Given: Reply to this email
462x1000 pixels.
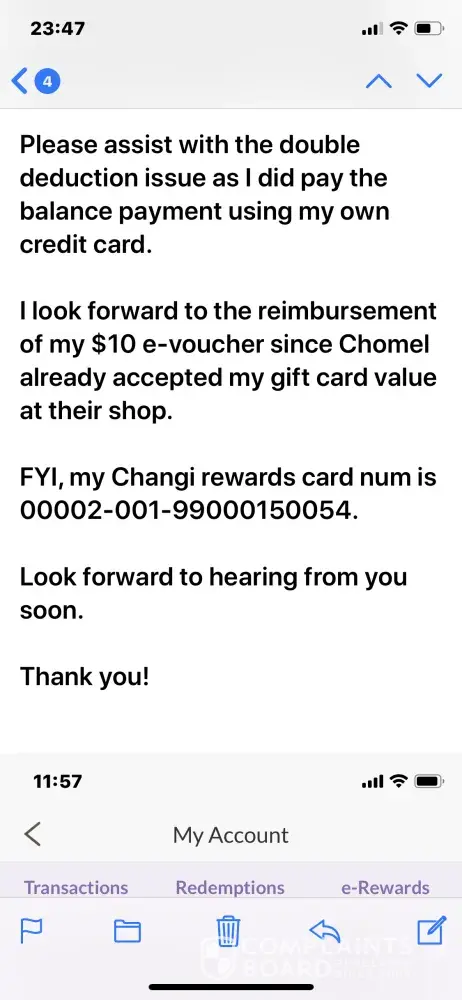Looking at the screenshot, I should [x=325, y=932].
